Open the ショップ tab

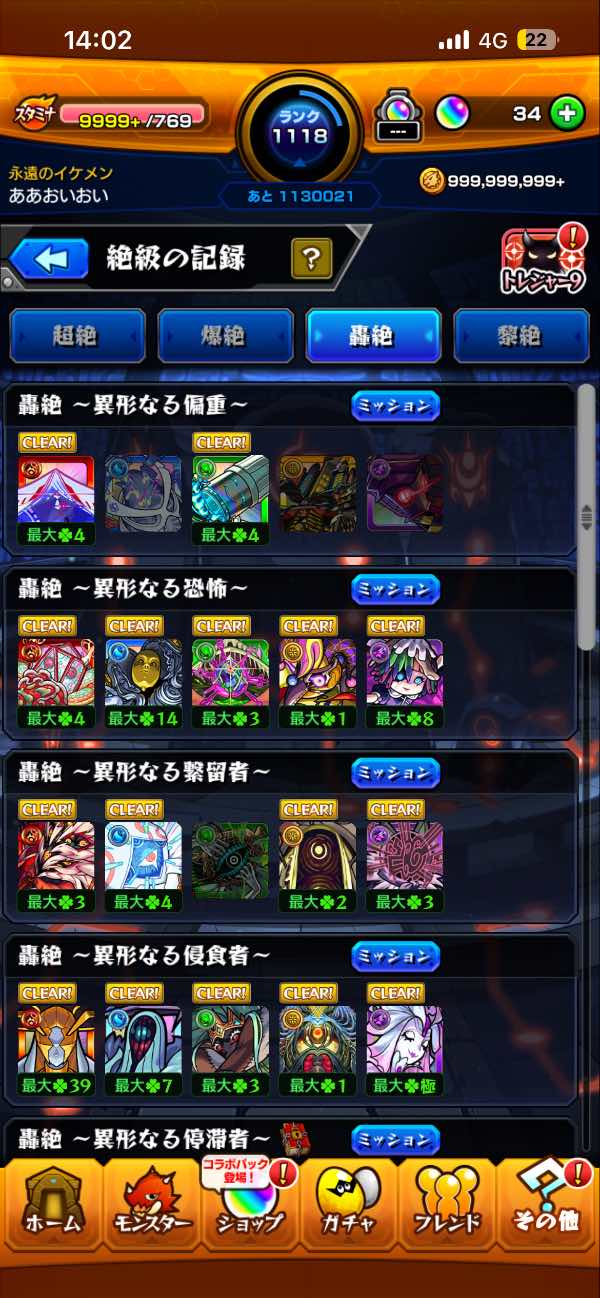(x=250, y=1205)
